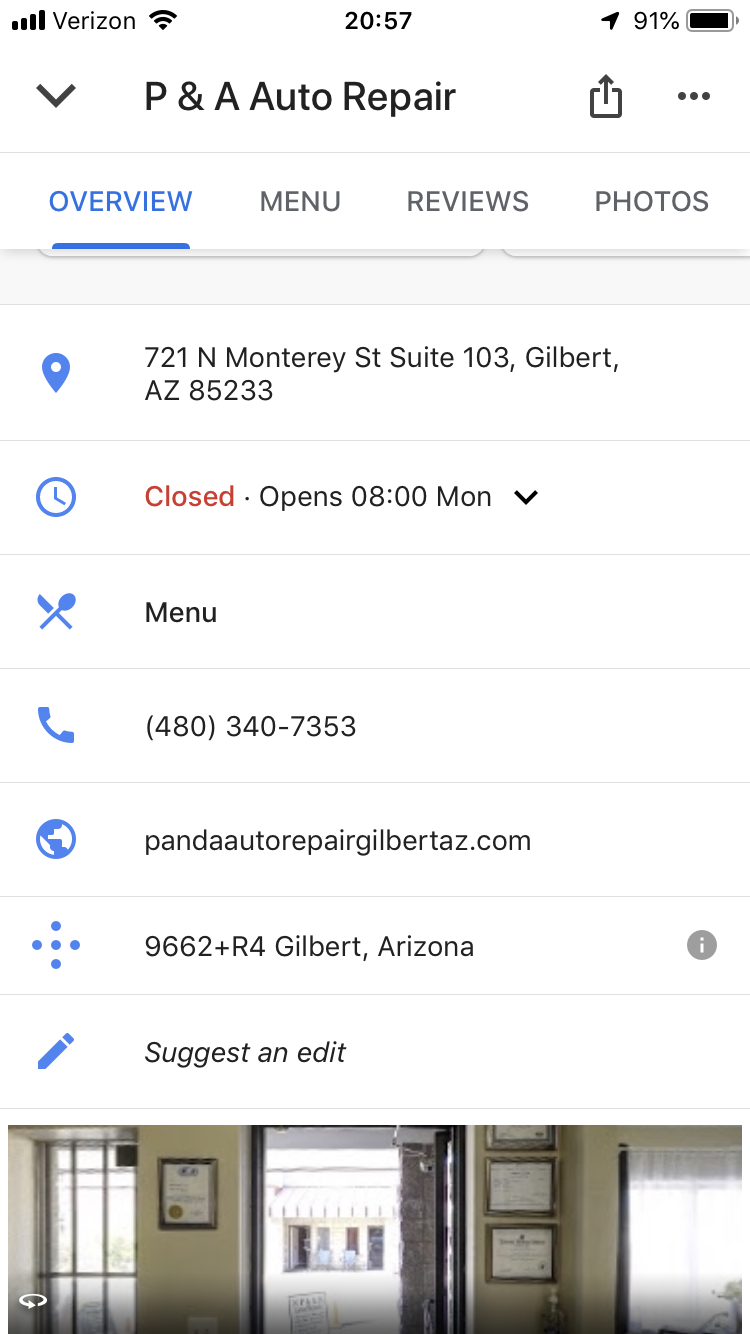Choose Suggest an edit
Screen dimensions: 750x1334
pyautogui.click(x=375, y=1052)
